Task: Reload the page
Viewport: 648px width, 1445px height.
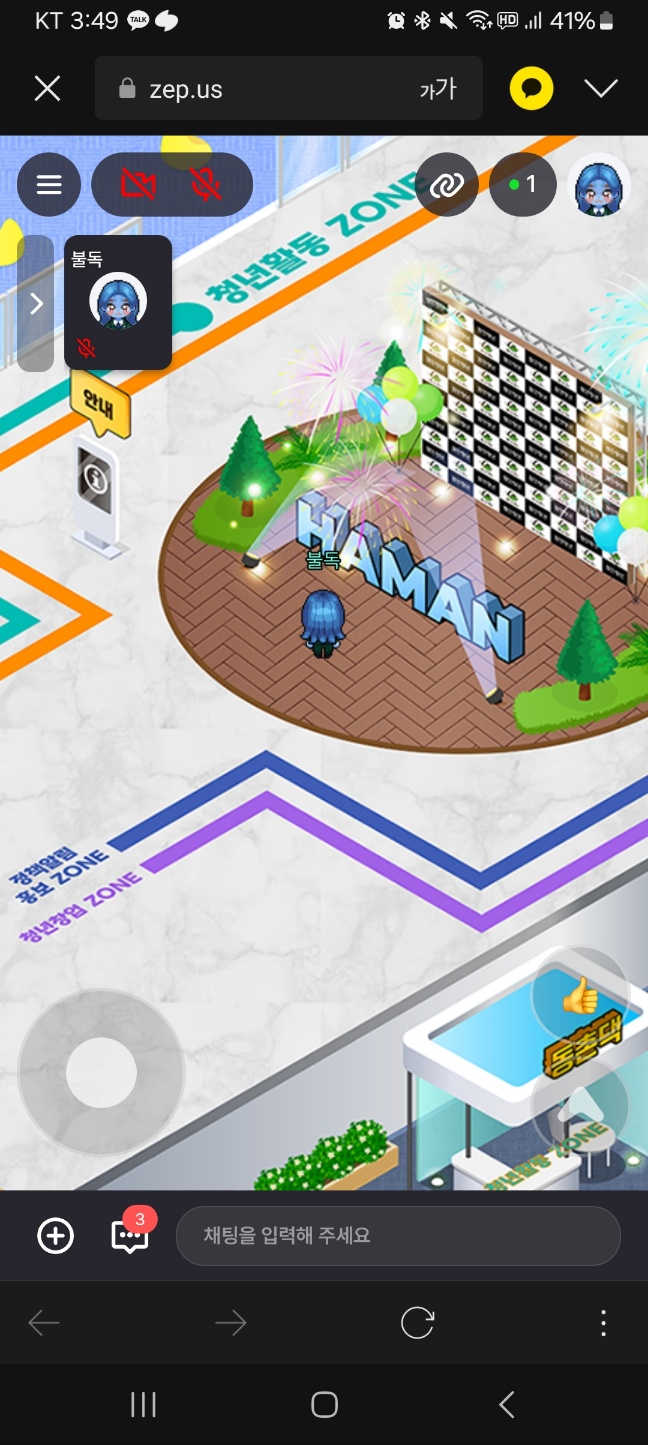Action: point(417,1323)
